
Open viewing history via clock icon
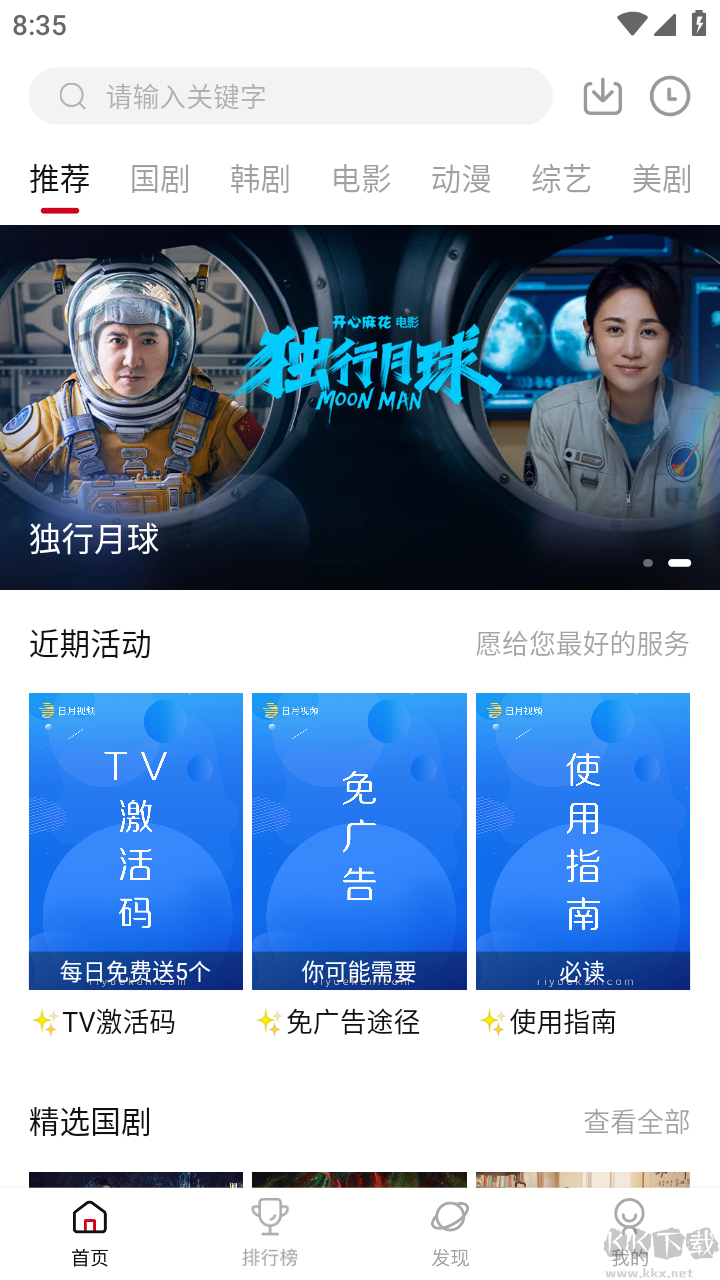click(x=670, y=96)
